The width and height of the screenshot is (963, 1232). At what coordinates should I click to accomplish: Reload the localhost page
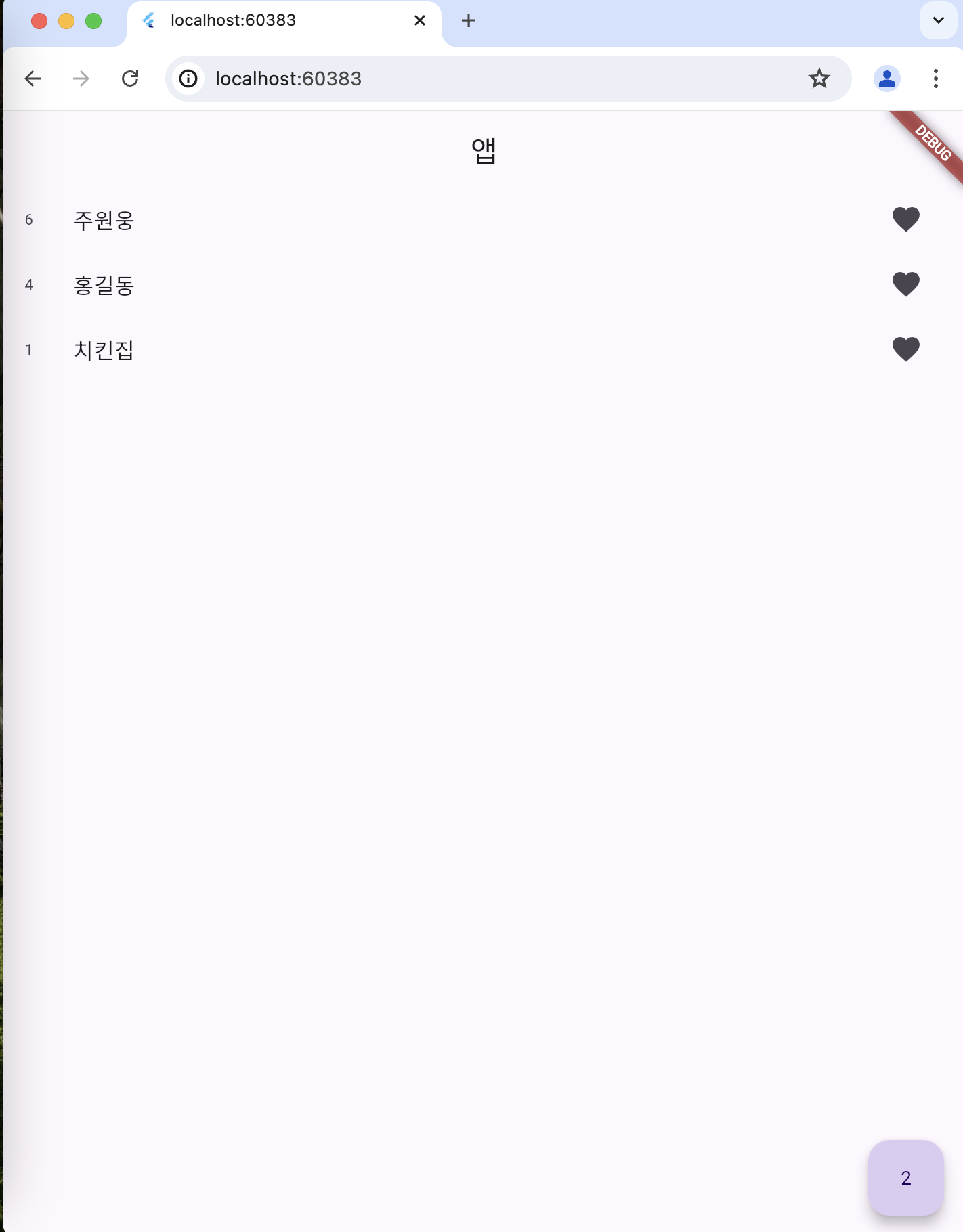click(130, 79)
